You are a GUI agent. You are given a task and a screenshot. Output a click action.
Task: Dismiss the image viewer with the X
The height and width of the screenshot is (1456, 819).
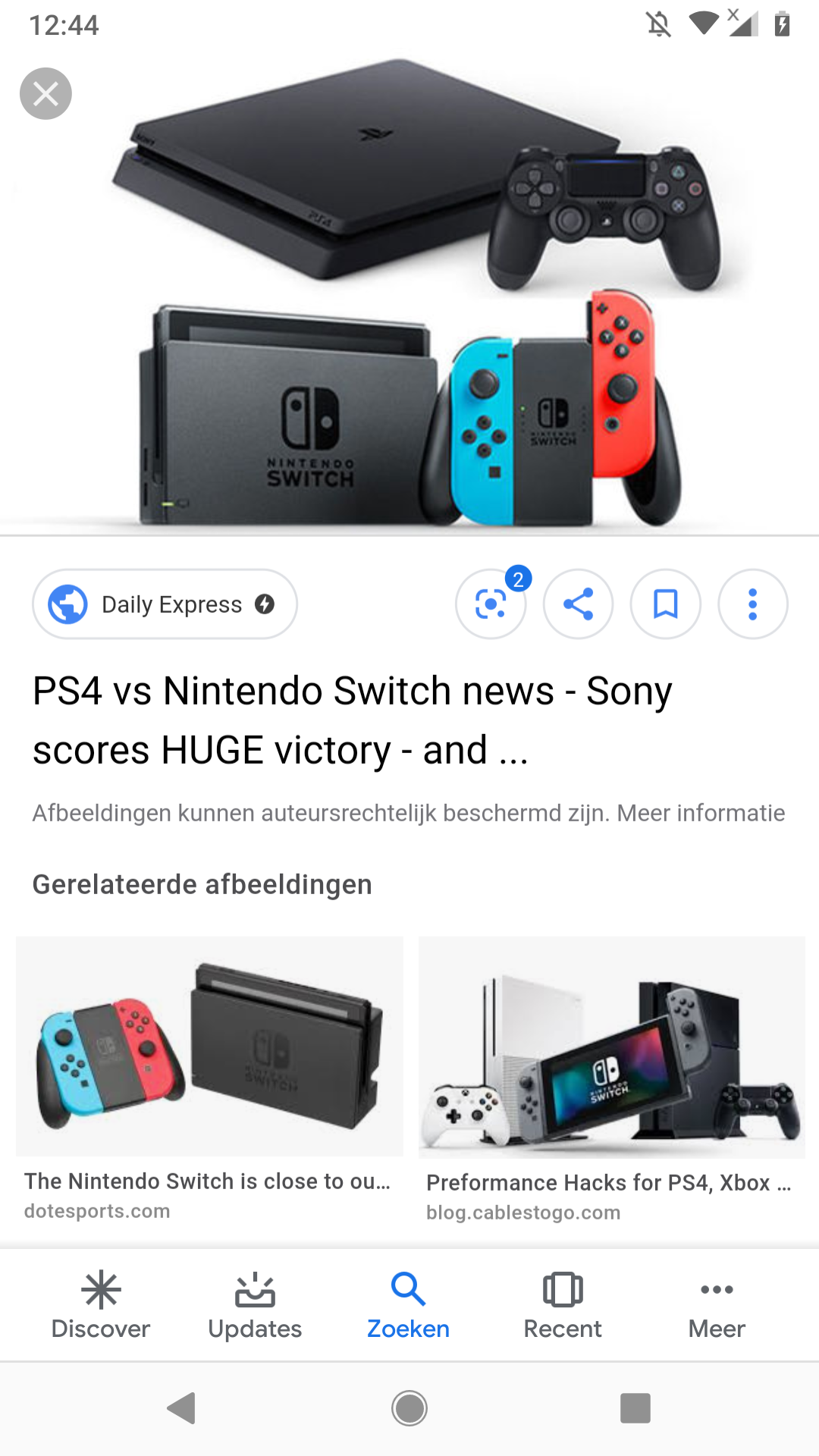point(45,93)
